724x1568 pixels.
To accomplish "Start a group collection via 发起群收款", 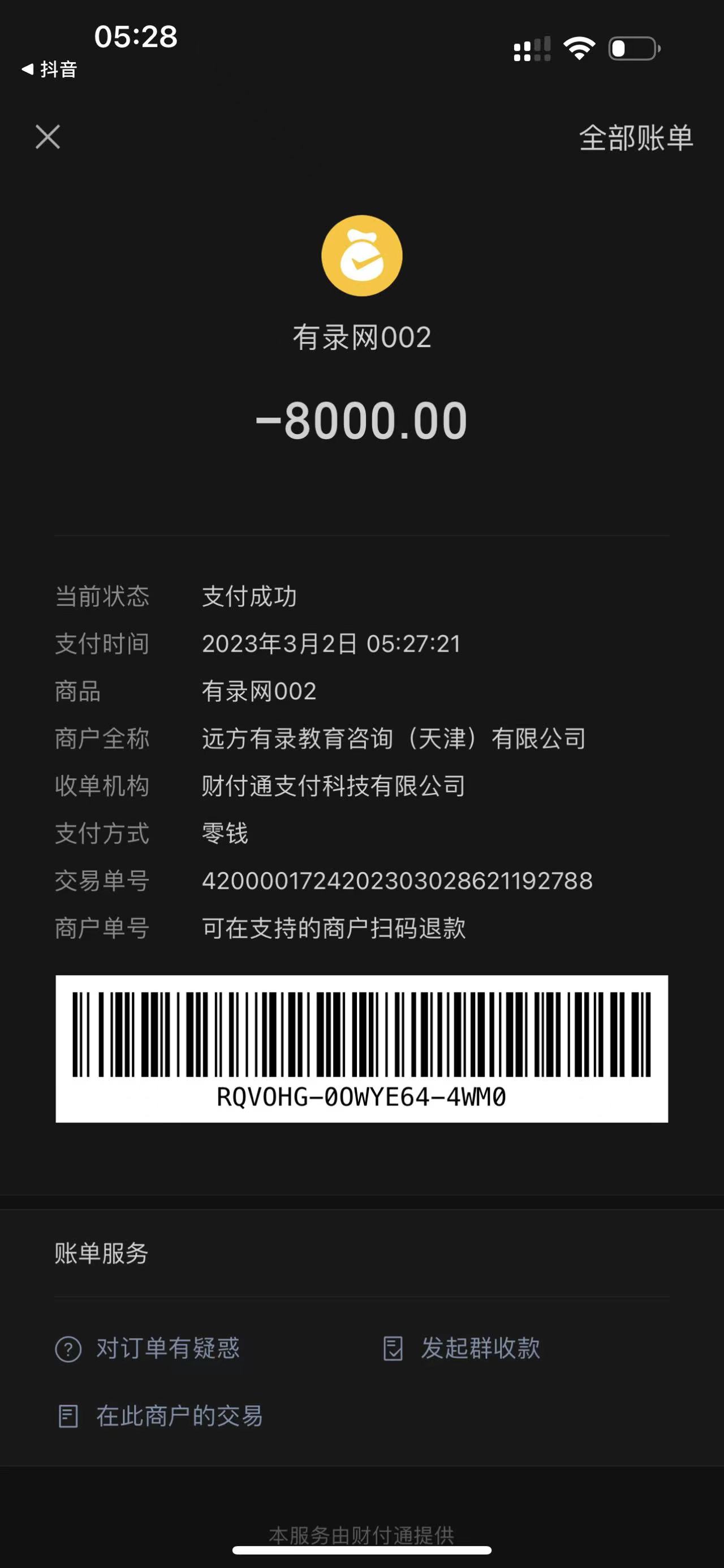I will tap(462, 1348).
